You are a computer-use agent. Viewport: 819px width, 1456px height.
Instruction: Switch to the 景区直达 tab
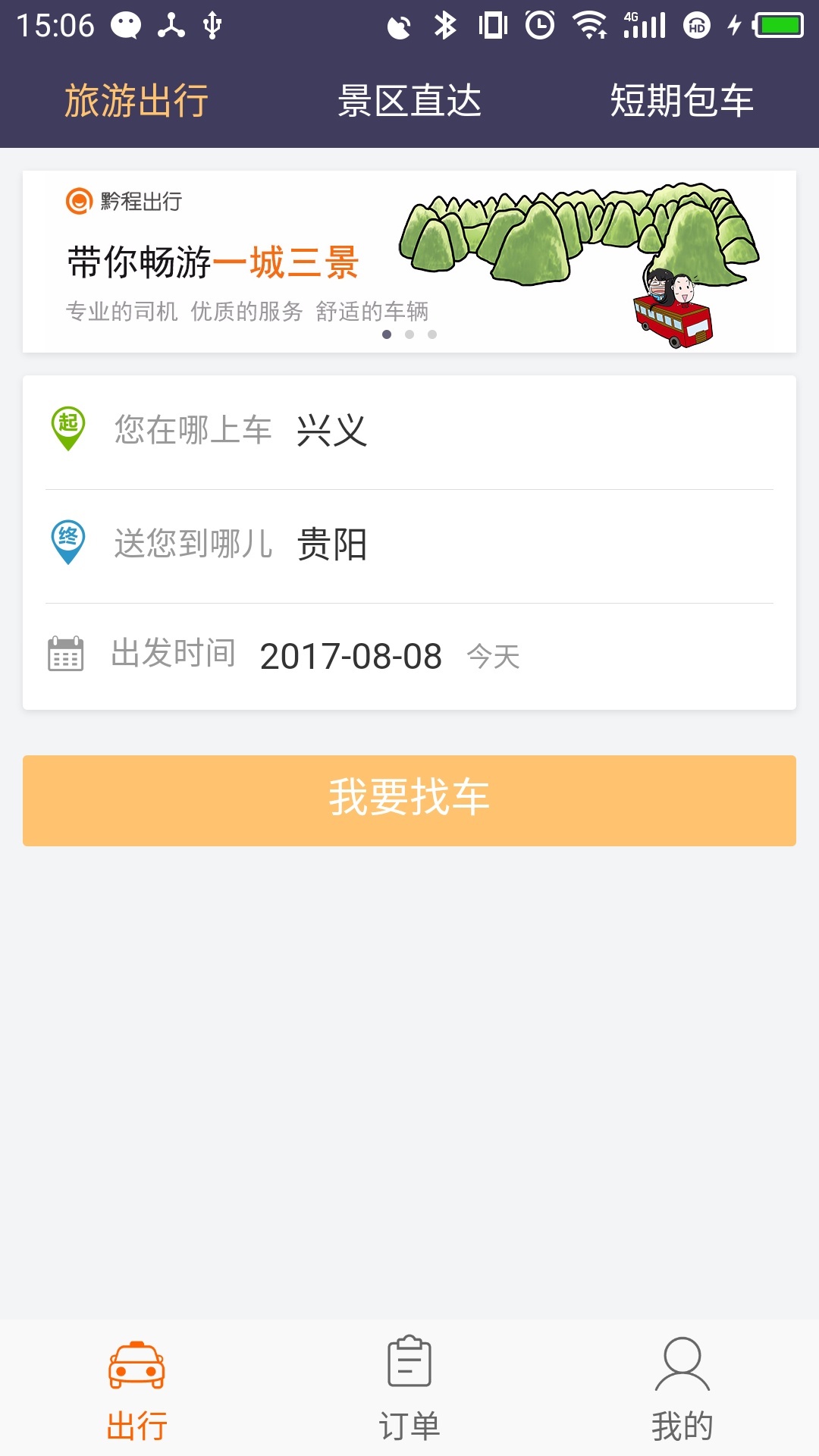[409, 101]
